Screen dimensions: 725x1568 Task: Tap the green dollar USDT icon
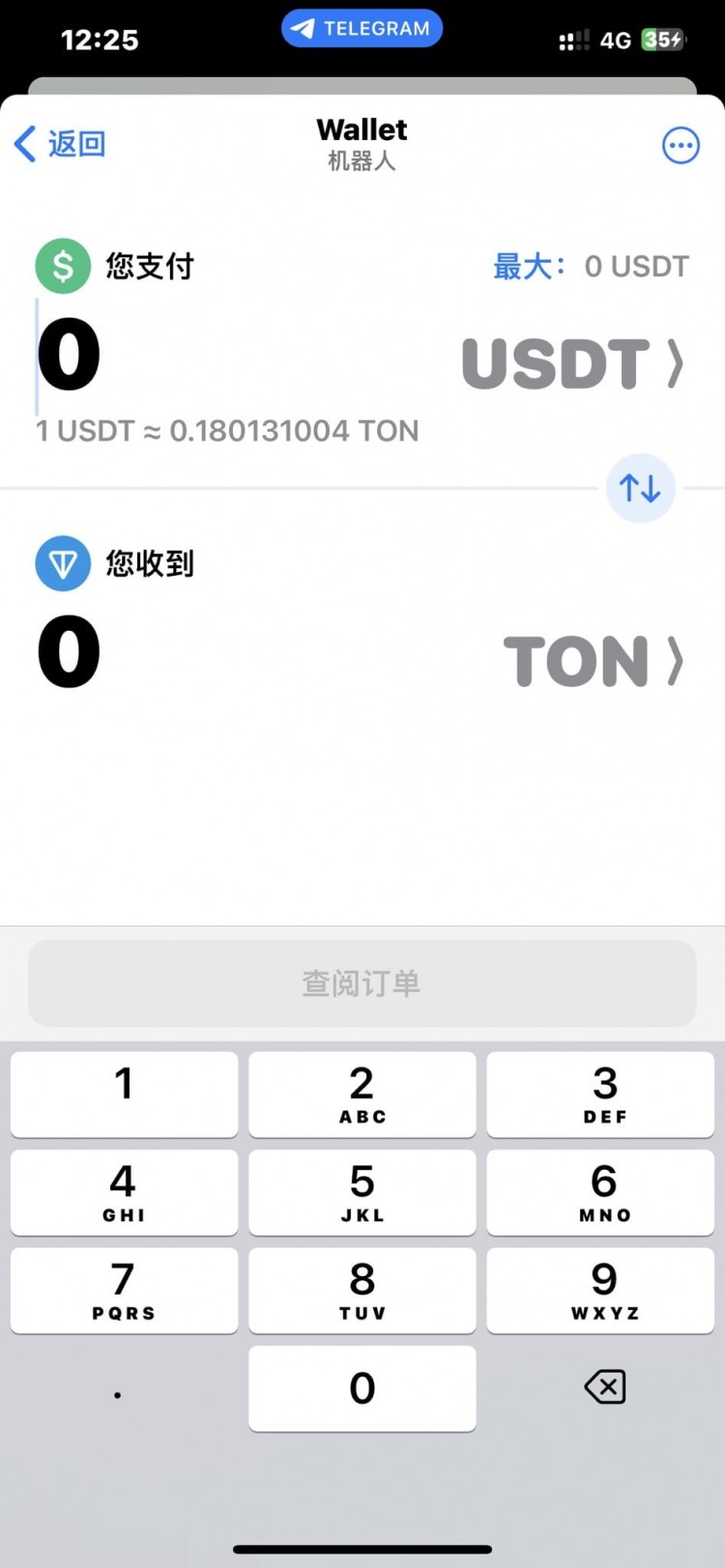(62, 266)
